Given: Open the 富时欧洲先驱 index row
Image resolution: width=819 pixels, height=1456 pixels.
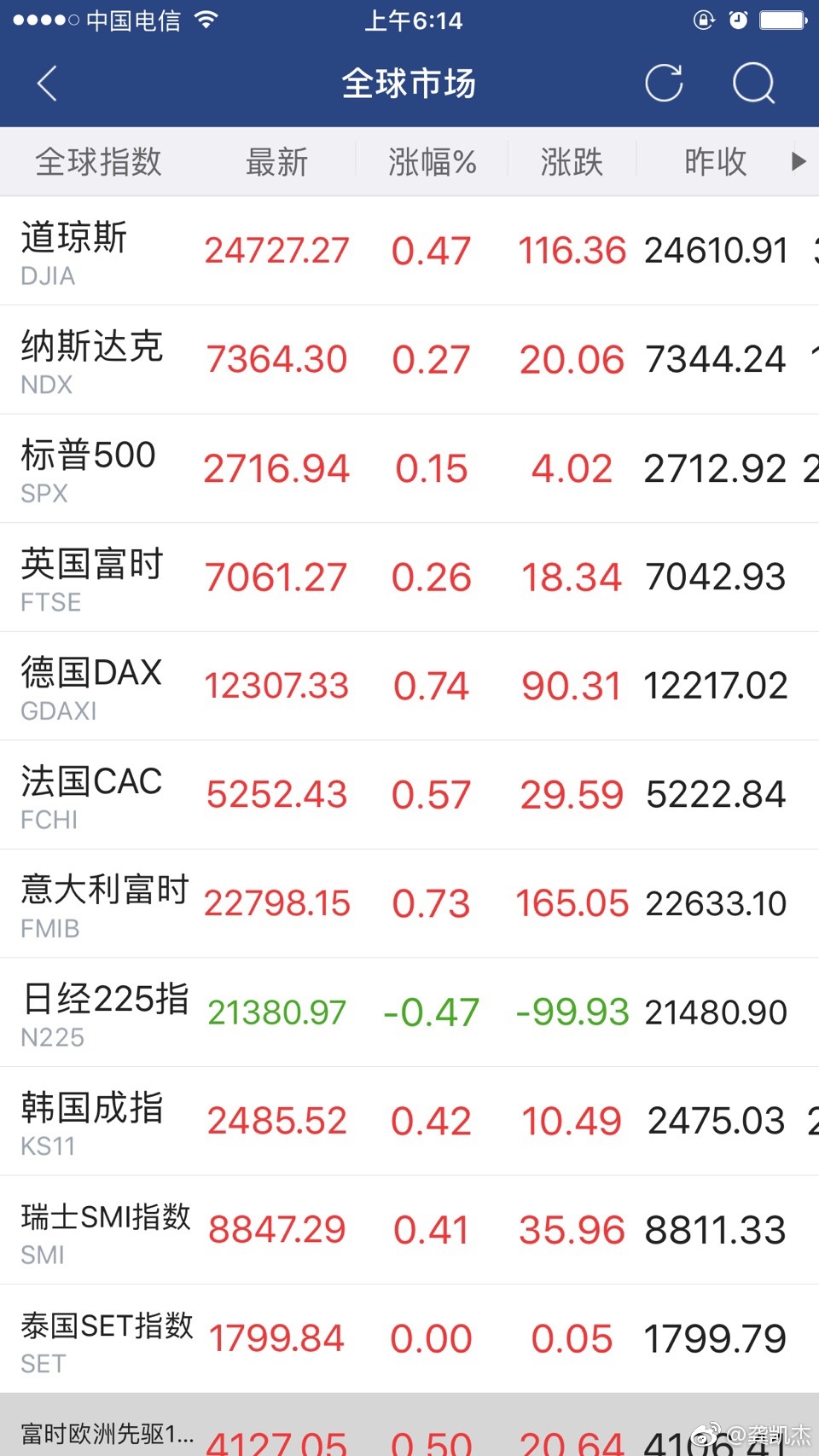Looking at the screenshot, I should [x=409, y=1424].
